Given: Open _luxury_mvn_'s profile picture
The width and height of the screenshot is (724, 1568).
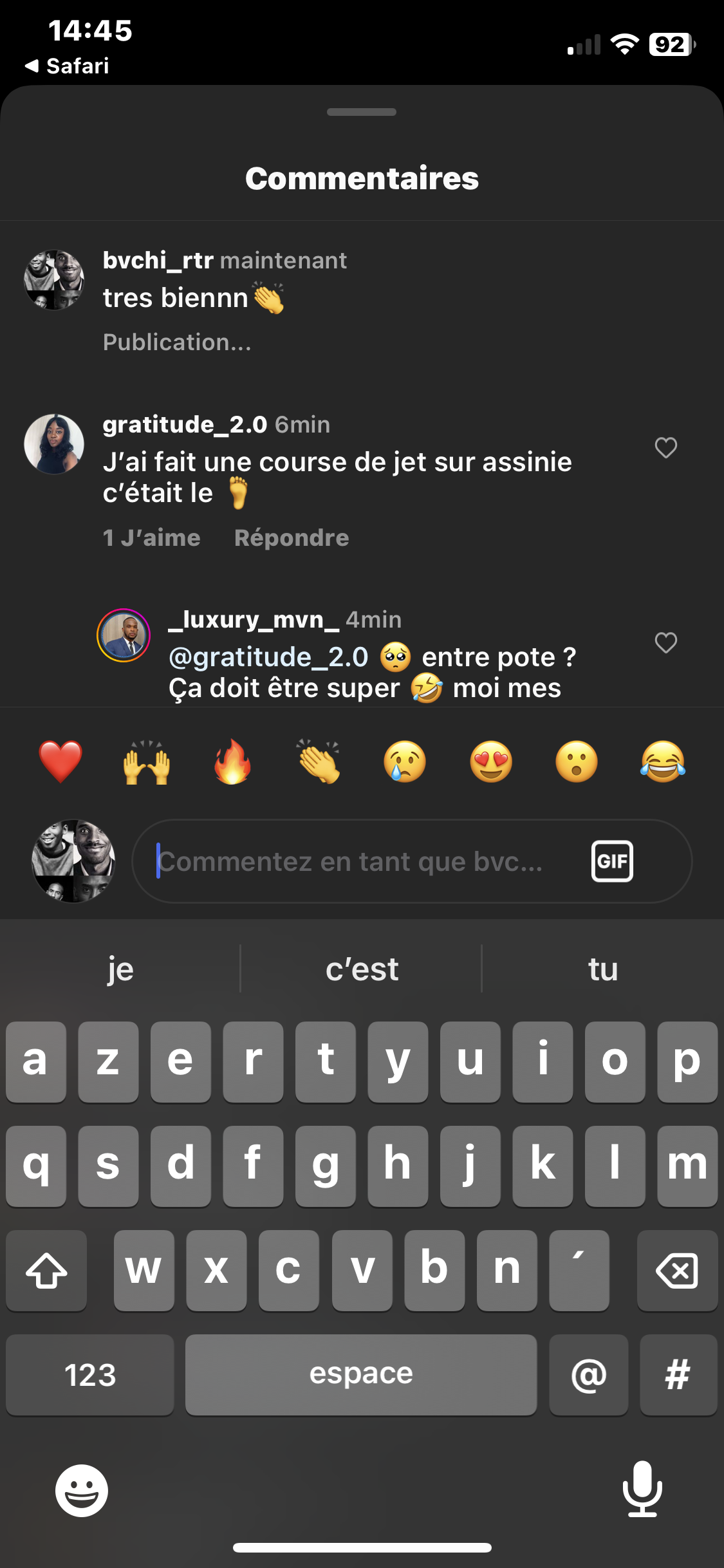Looking at the screenshot, I should tap(124, 635).
